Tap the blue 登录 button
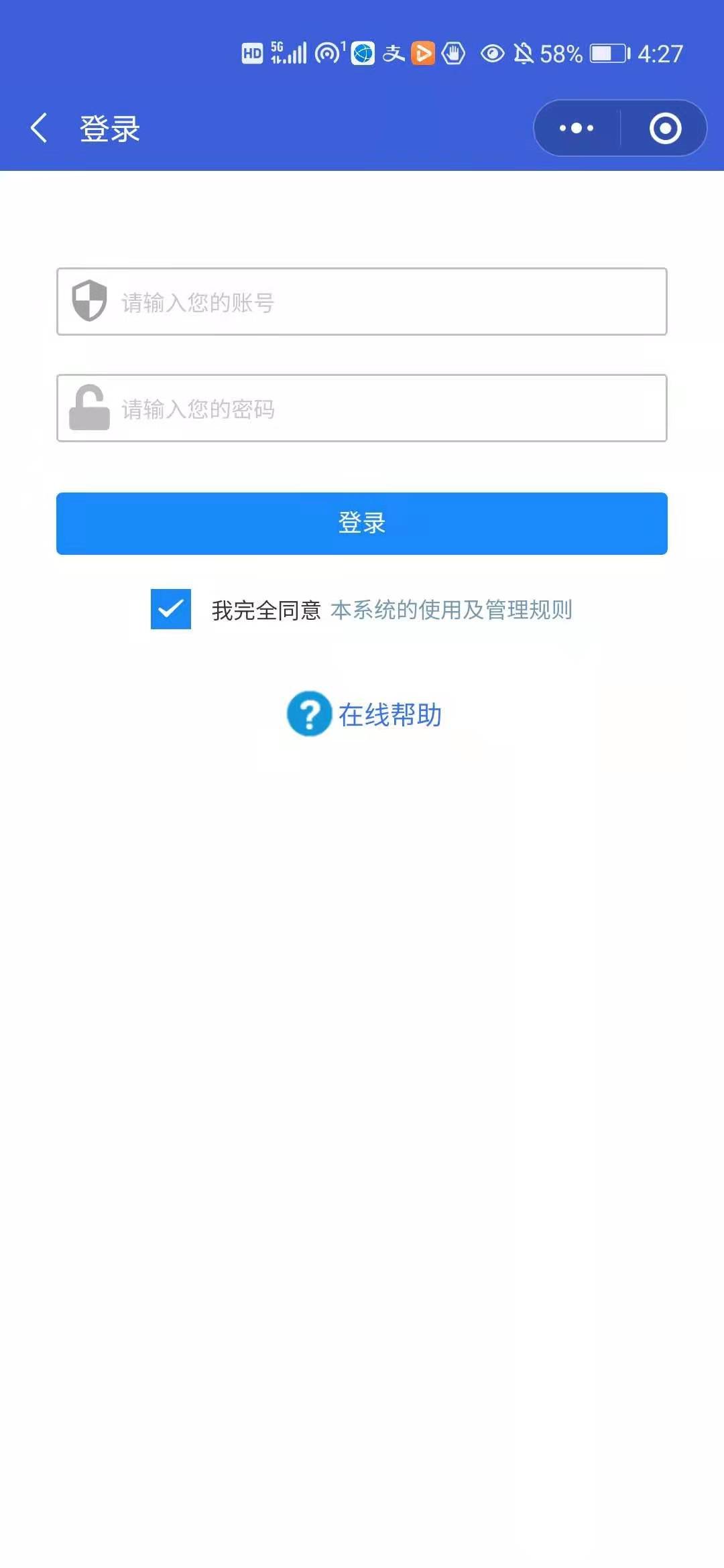 click(362, 523)
